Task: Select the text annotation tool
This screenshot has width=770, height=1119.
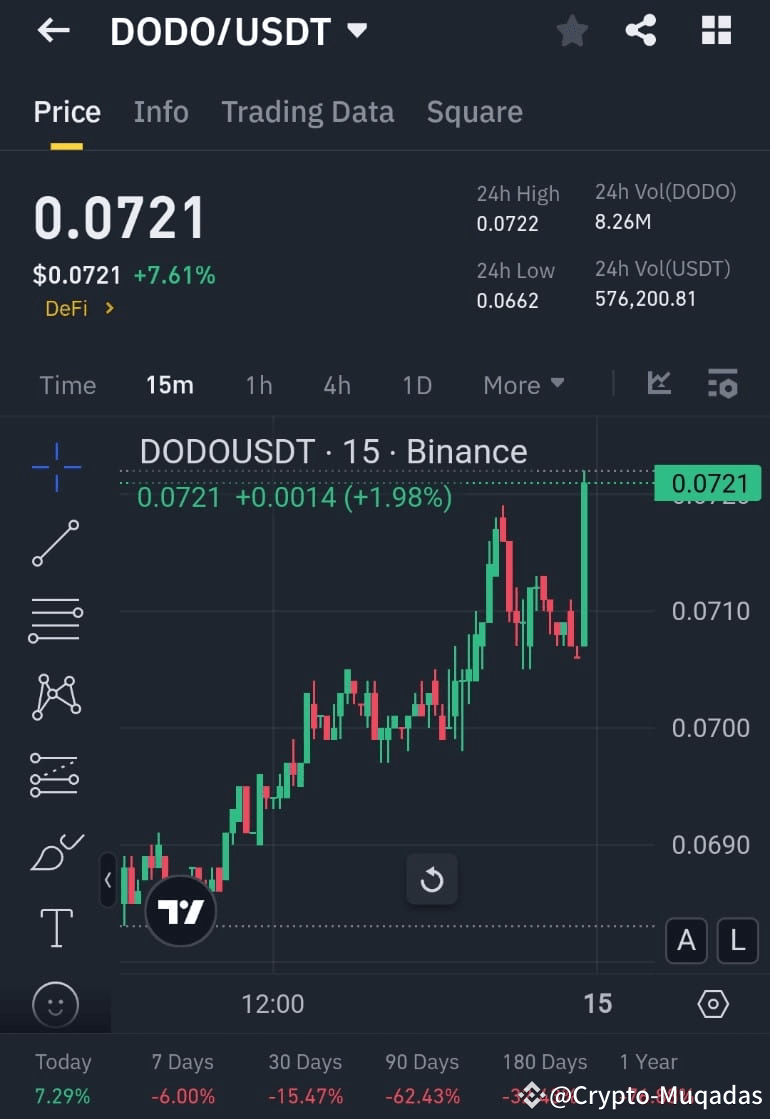Action: coord(55,928)
